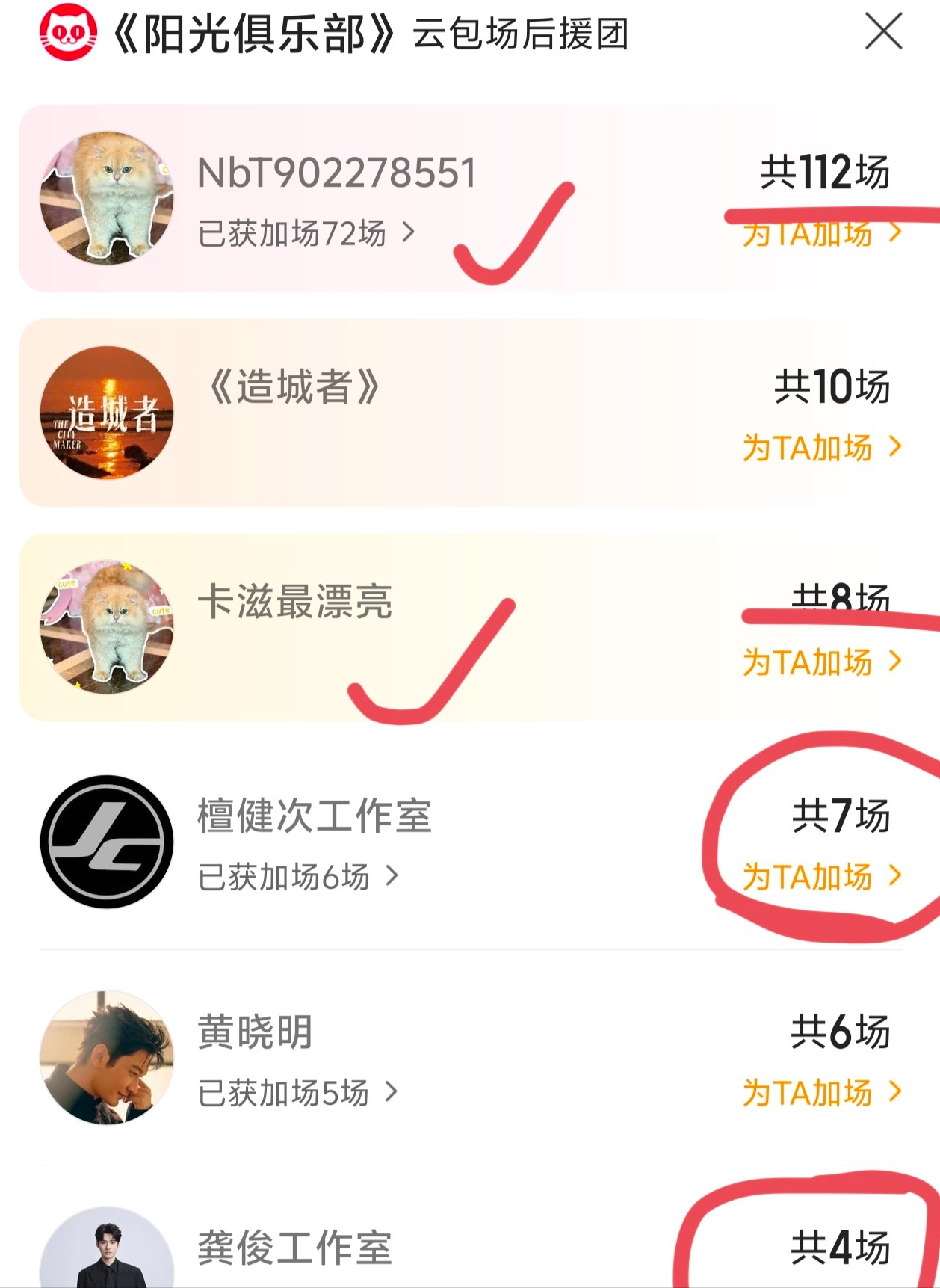
Task: Tap 为TA加场 for 卡滋最漂亮
Action: click(821, 662)
